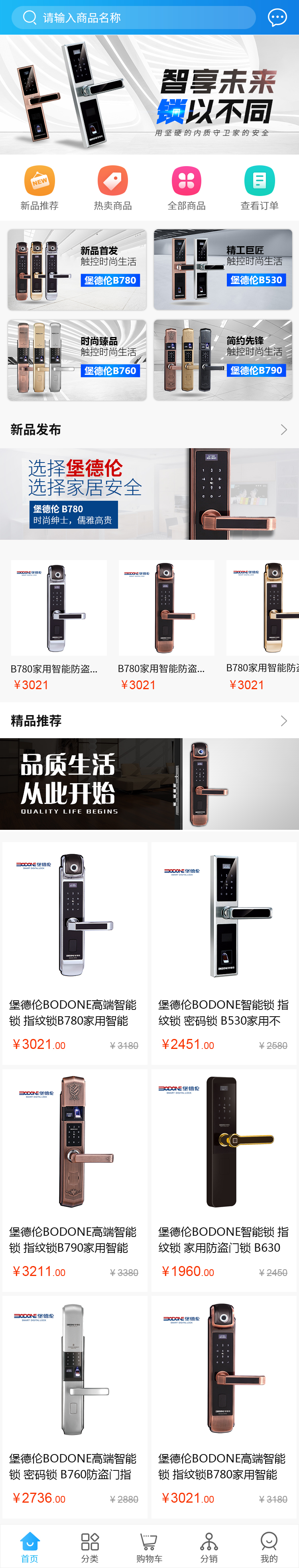Open the B630 lock priced ¥1960.00
This screenshot has width=299, height=1568.
pyautogui.click(x=224, y=1180)
